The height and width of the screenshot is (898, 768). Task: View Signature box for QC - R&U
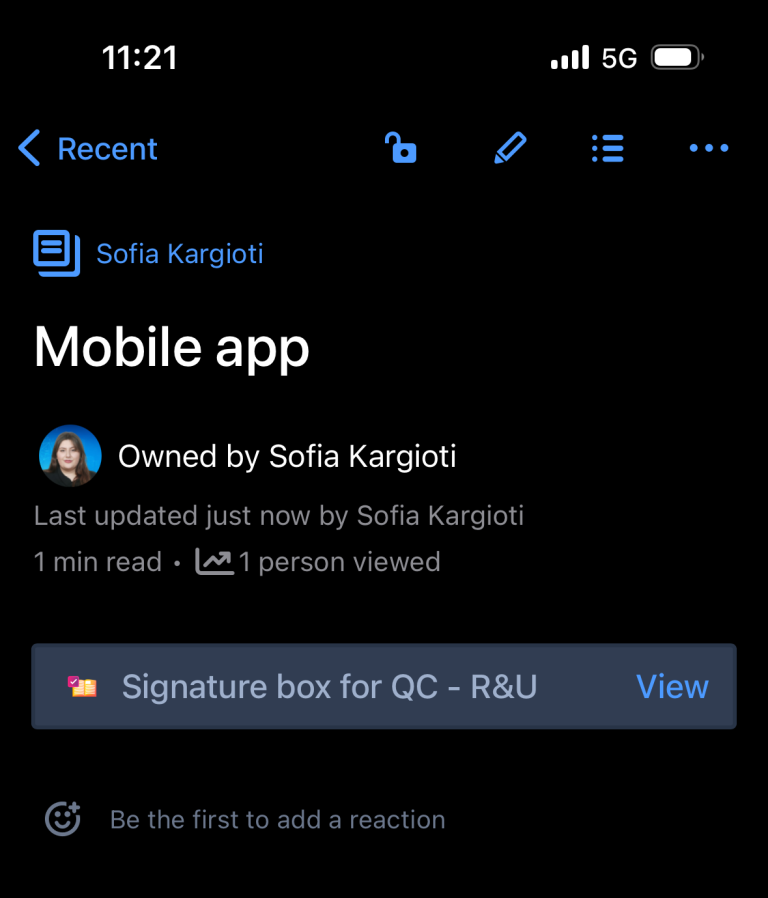[x=672, y=687]
